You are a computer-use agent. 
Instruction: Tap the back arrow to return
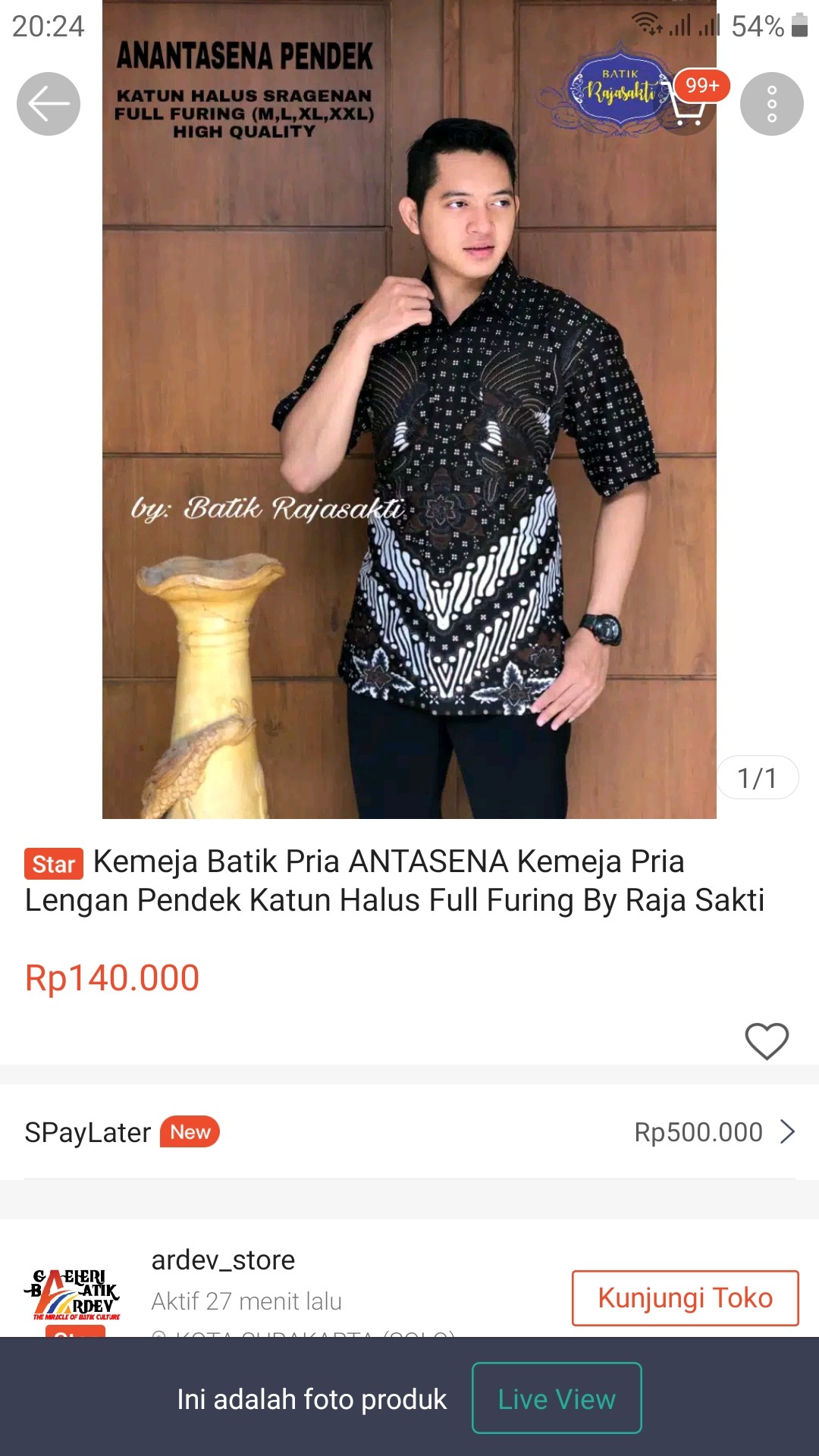[49, 104]
